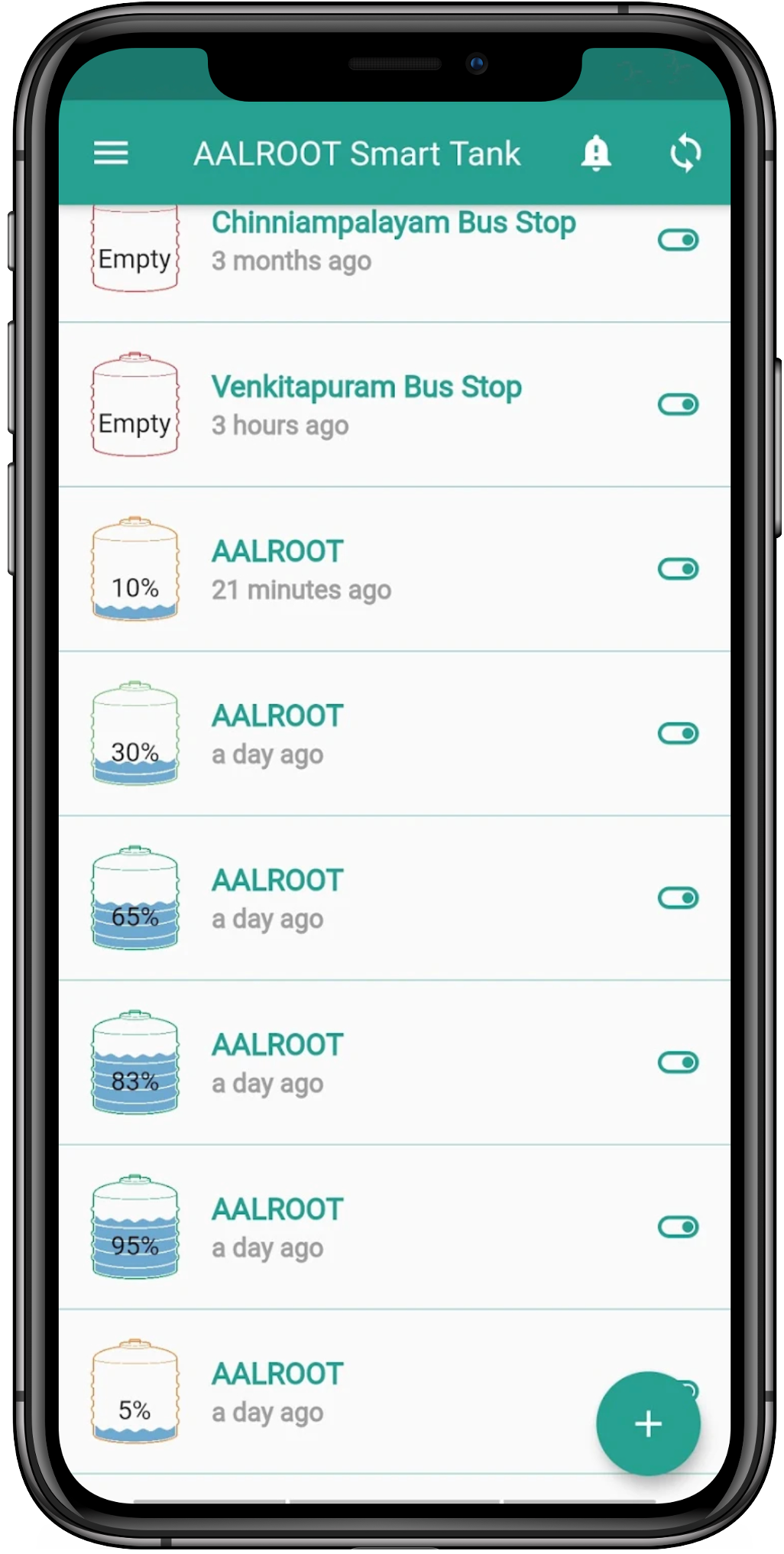Open the hamburger drawer menu
This screenshot has width=784, height=1554.
pyautogui.click(x=111, y=154)
